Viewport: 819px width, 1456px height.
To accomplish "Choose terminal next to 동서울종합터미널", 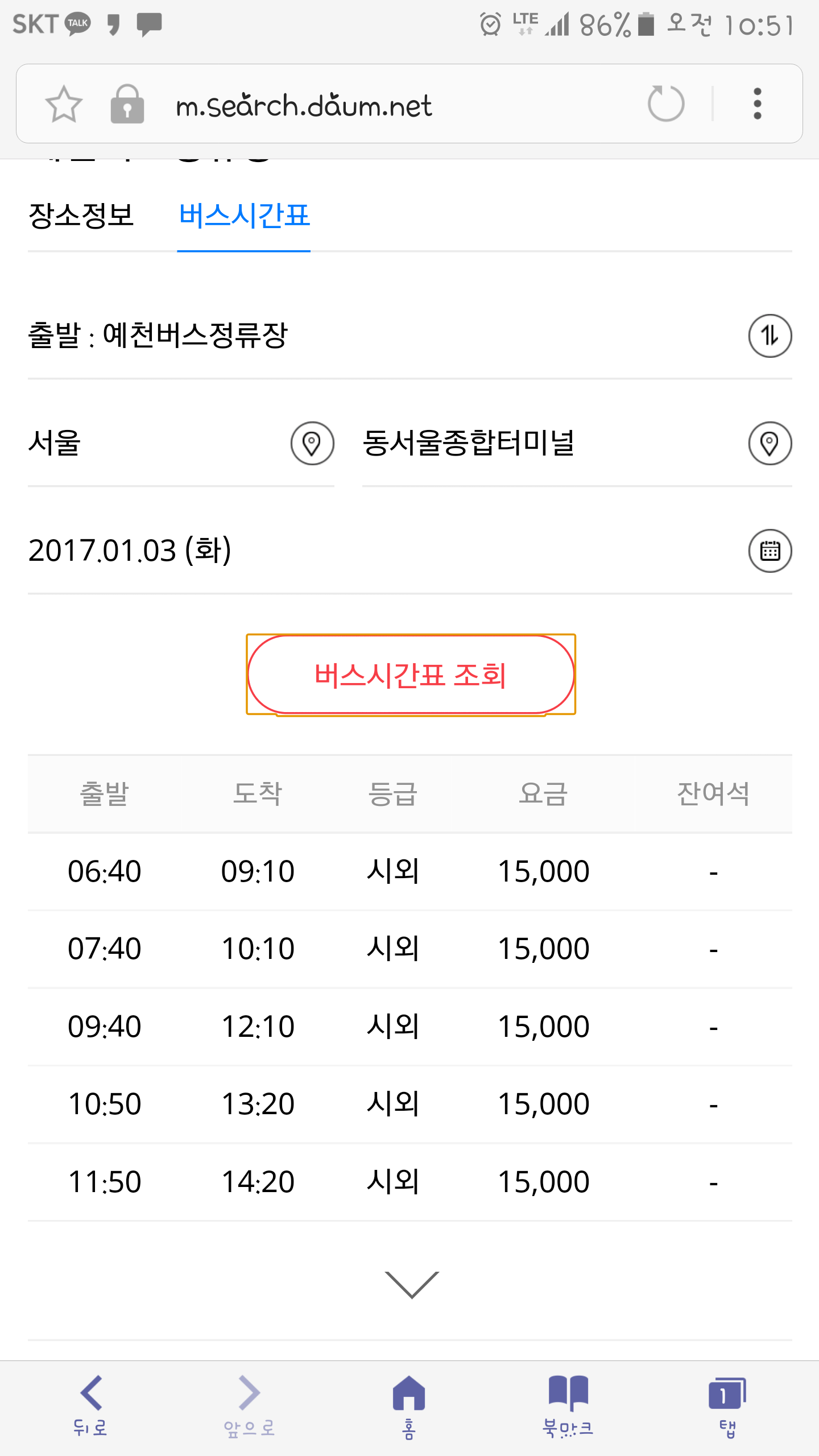I will tap(770, 443).
